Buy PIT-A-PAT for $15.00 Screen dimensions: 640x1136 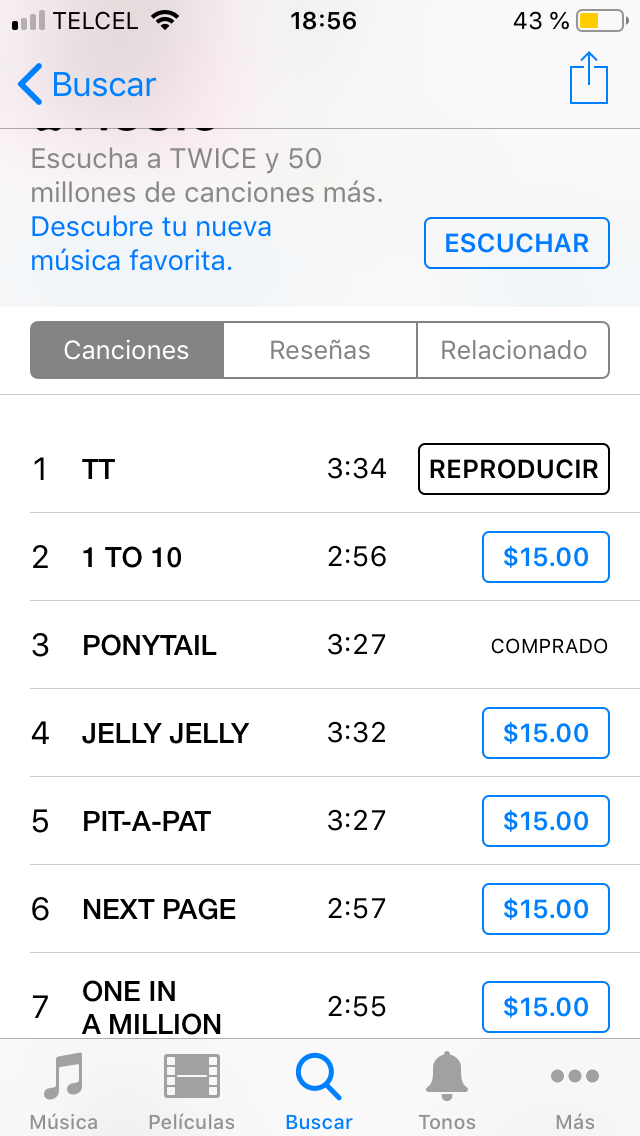coord(545,821)
